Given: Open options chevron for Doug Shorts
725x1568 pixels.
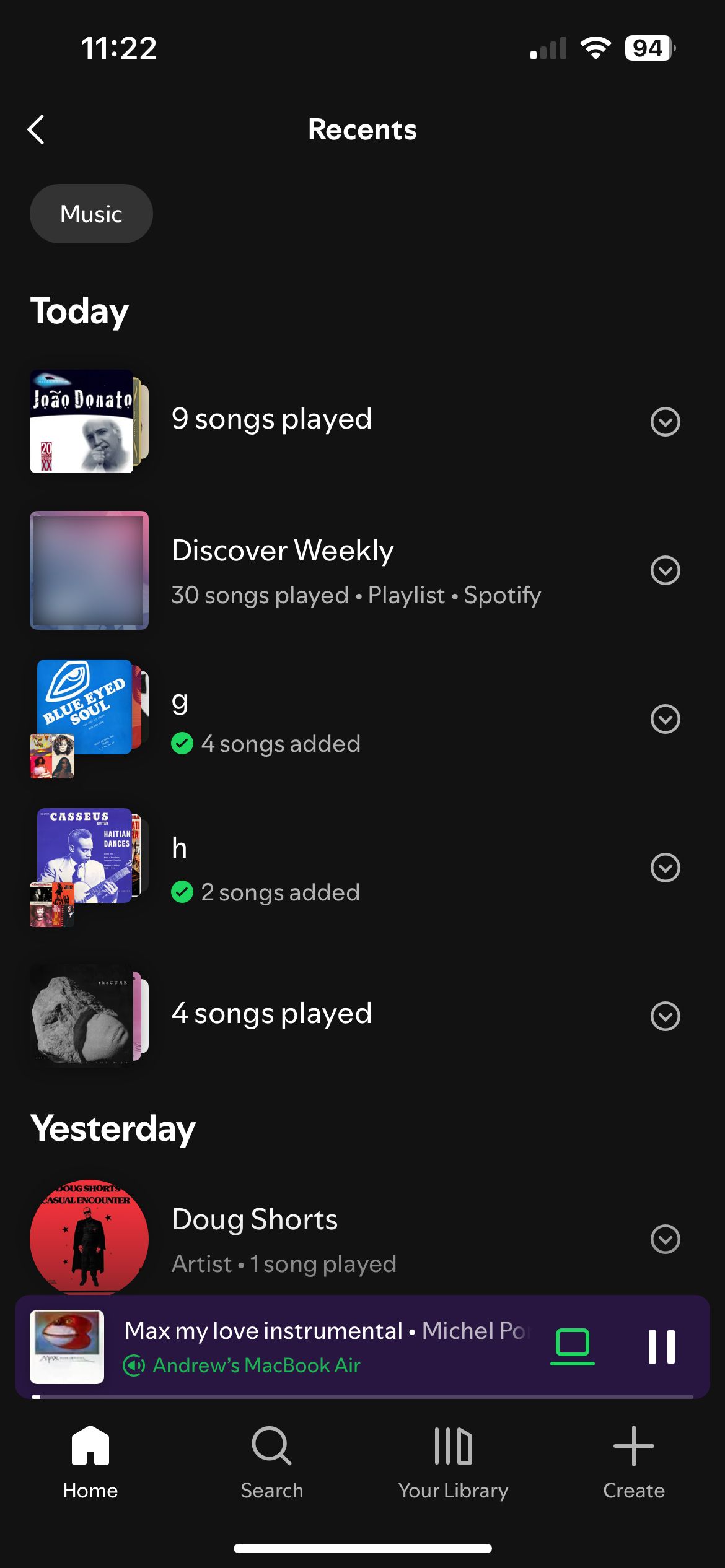Looking at the screenshot, I should point(664,1240).
